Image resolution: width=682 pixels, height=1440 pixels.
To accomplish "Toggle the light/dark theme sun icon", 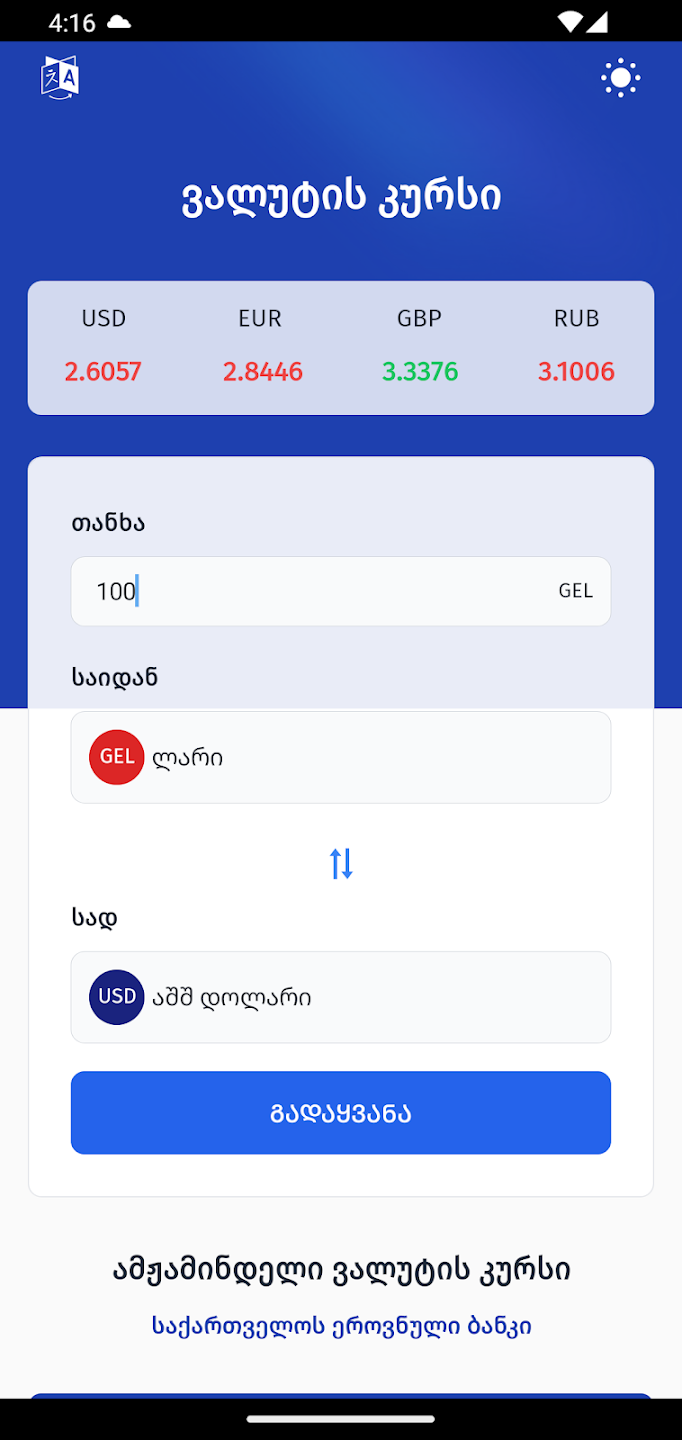I will point(621,78).
